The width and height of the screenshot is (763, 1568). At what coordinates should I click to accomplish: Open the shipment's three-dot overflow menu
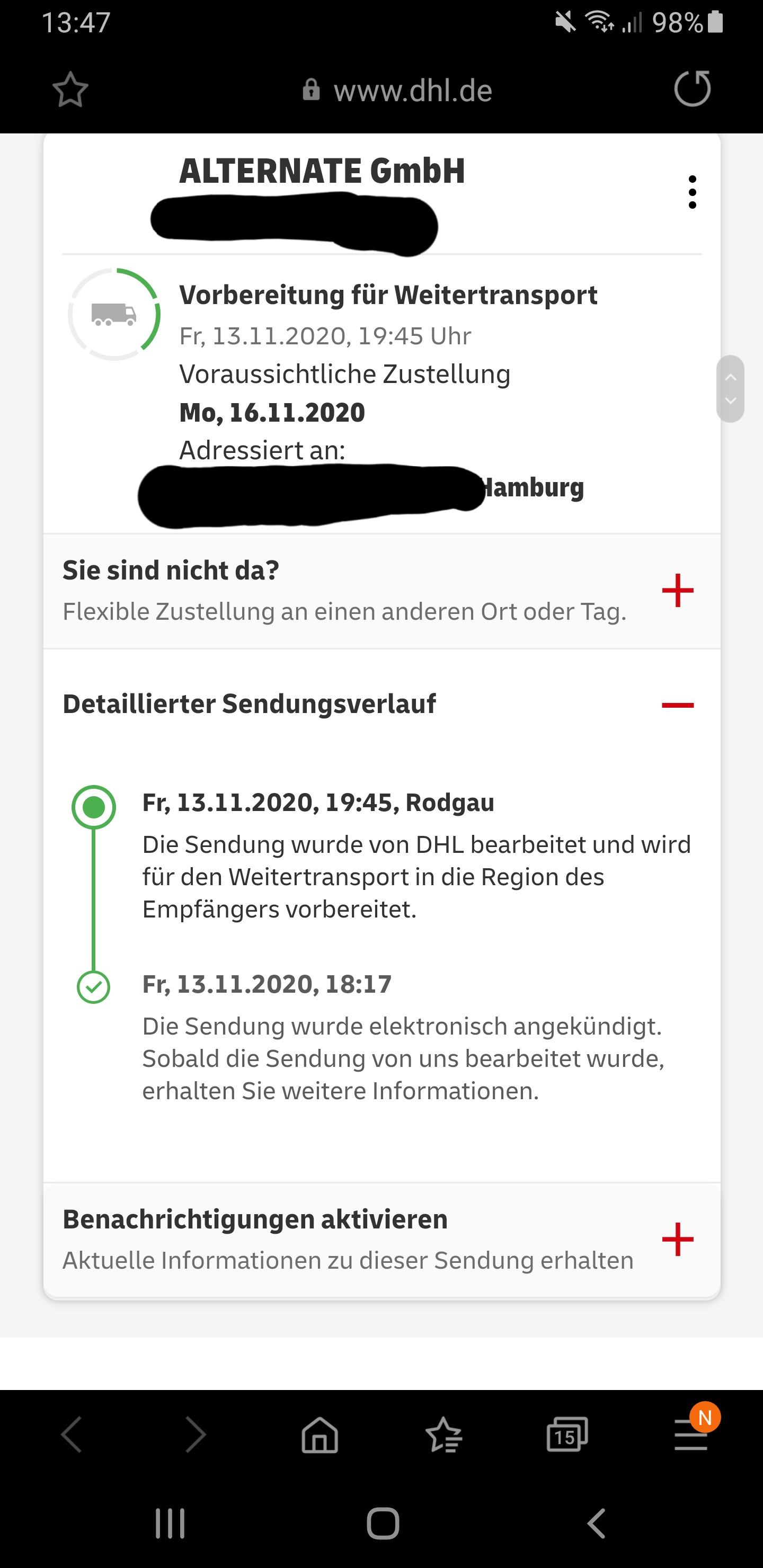[x=692, y=192]
